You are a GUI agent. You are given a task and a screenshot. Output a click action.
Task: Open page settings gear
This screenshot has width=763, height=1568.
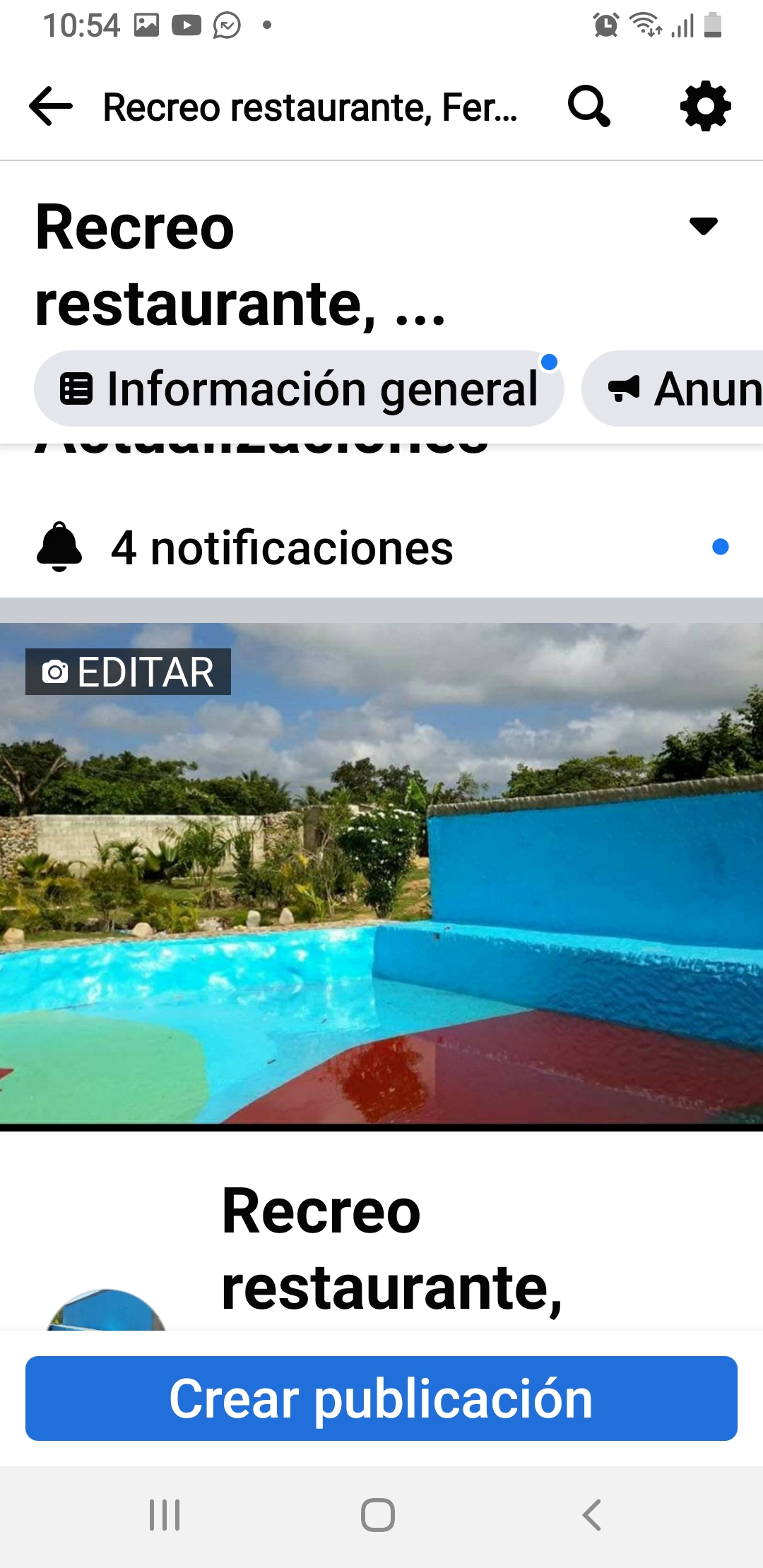pyautogui.click(x=705, y=107)
